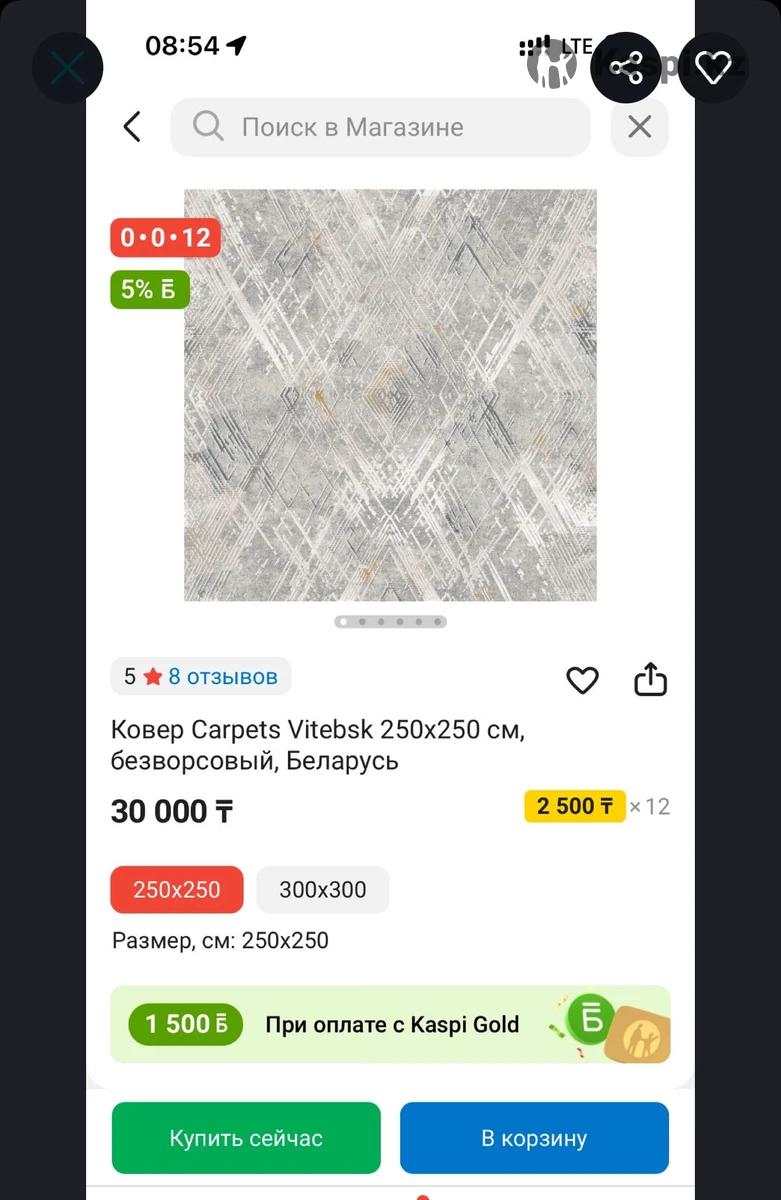Select the 250x250 size chip

click(x=176, y=889)
